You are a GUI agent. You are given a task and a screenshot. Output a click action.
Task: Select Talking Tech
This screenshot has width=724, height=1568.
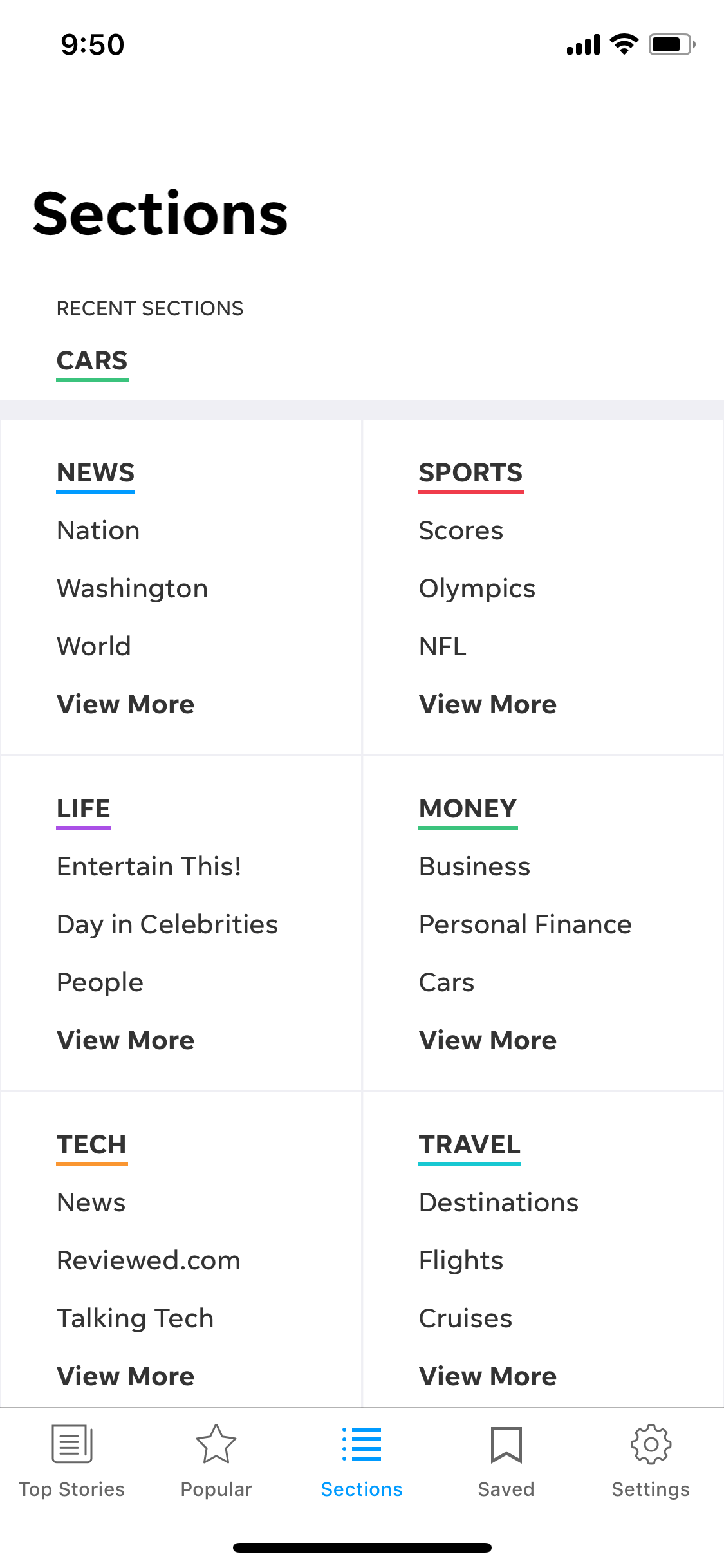click(135, 1319)
